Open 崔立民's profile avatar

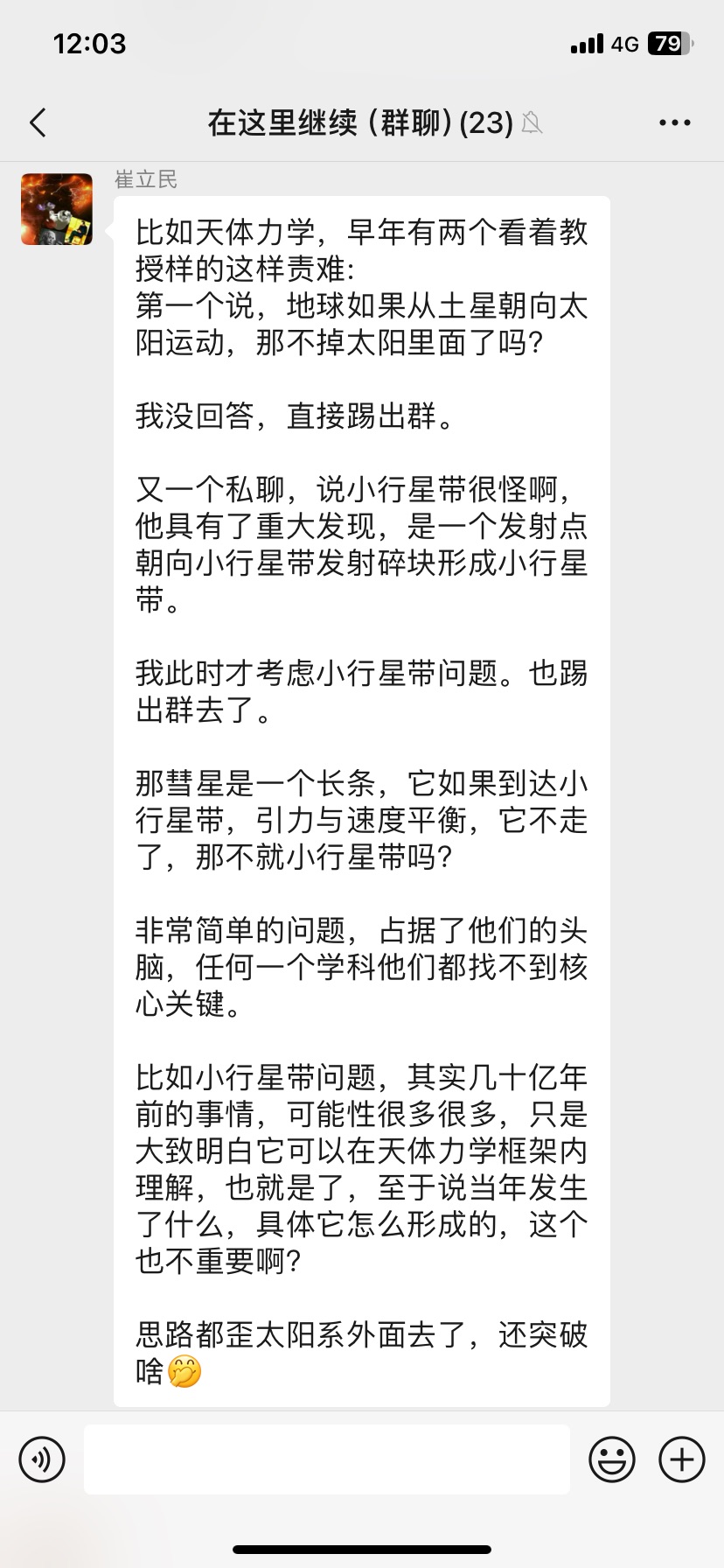pyautogui.click(x=57, y=209)
